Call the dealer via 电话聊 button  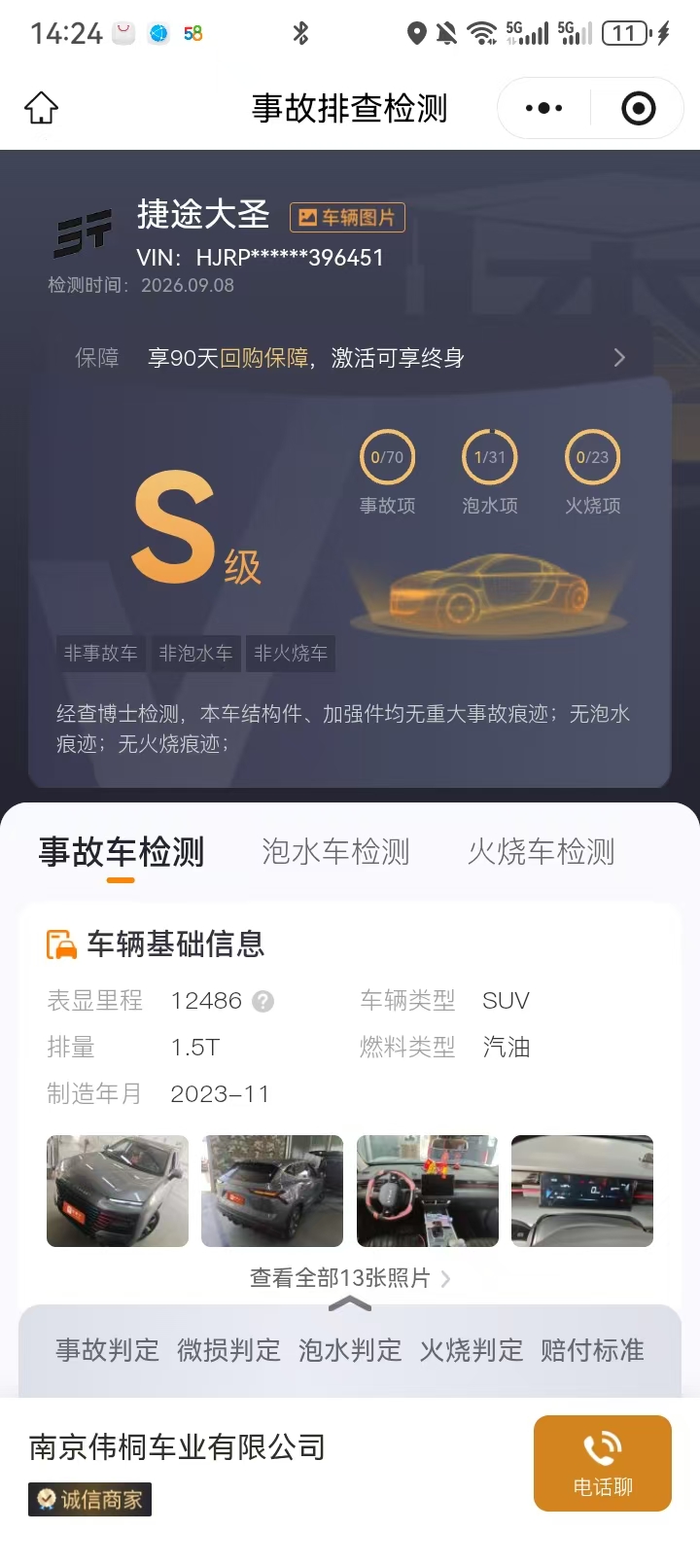point(603,1463)
